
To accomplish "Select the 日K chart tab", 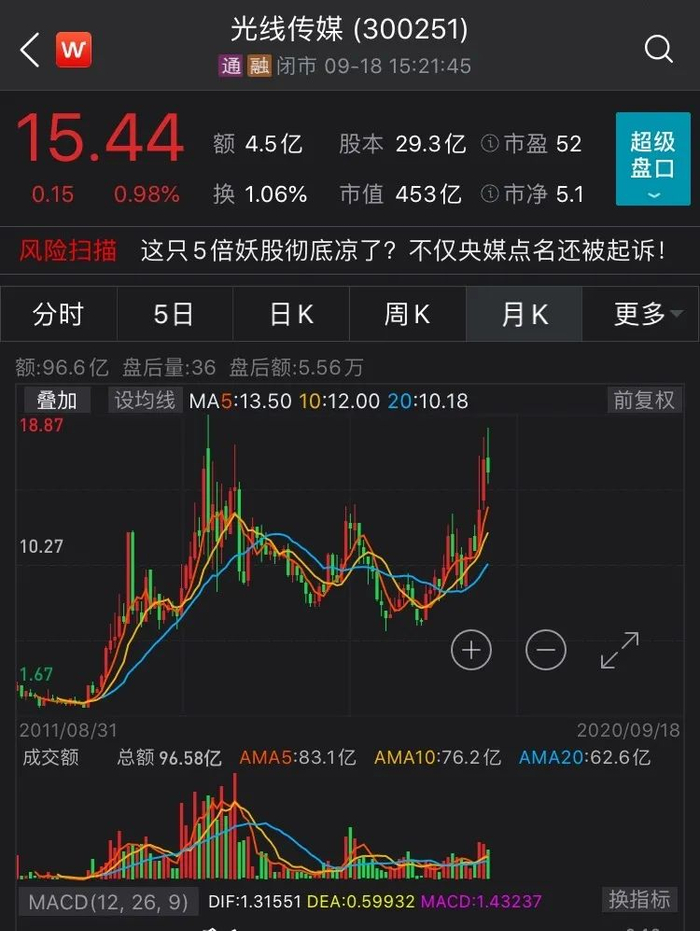I will pyautogui.click(x=291, y=314).
